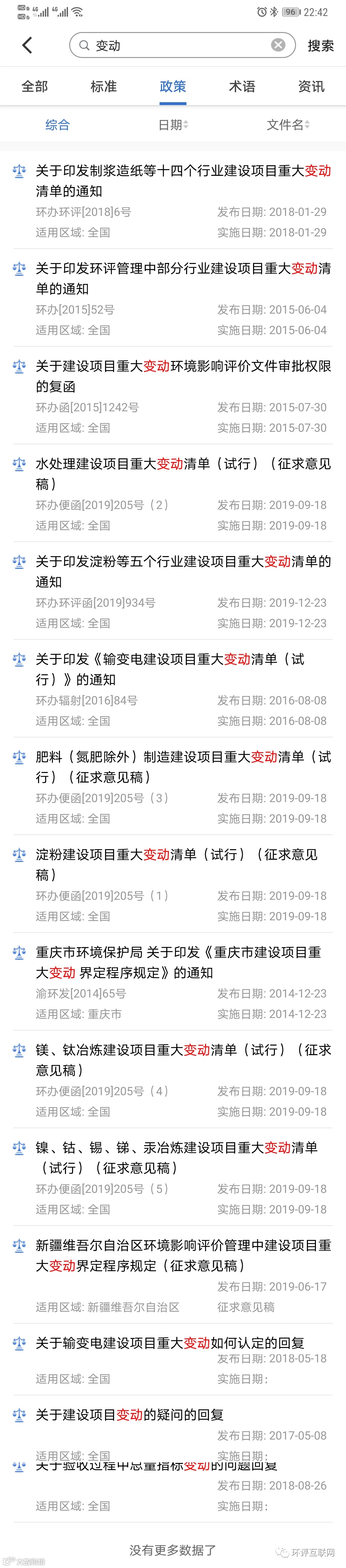The width and height of the screenshot is (346, 1568).
Task: Open the 环评文件审批权限的复函 result
Action: click(183, 376)
